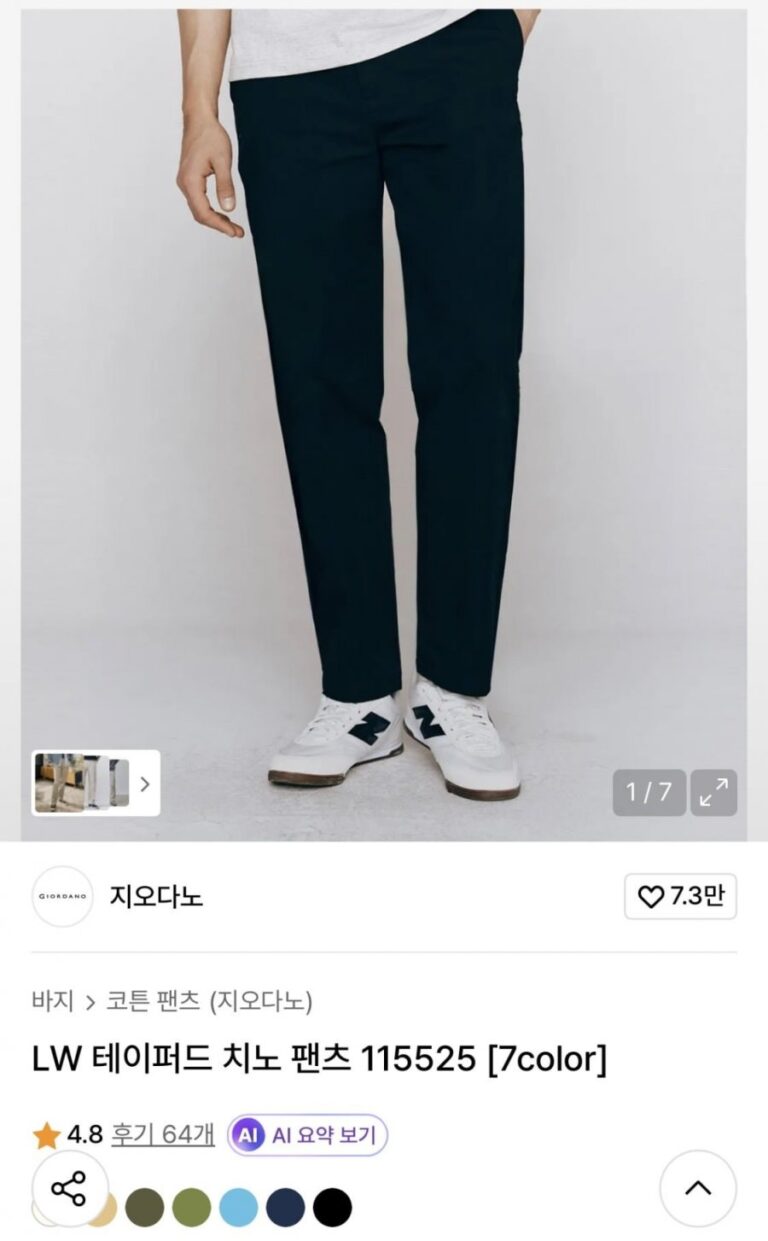
Task: Select the navy color swatch
Action: pos(285,1207)
